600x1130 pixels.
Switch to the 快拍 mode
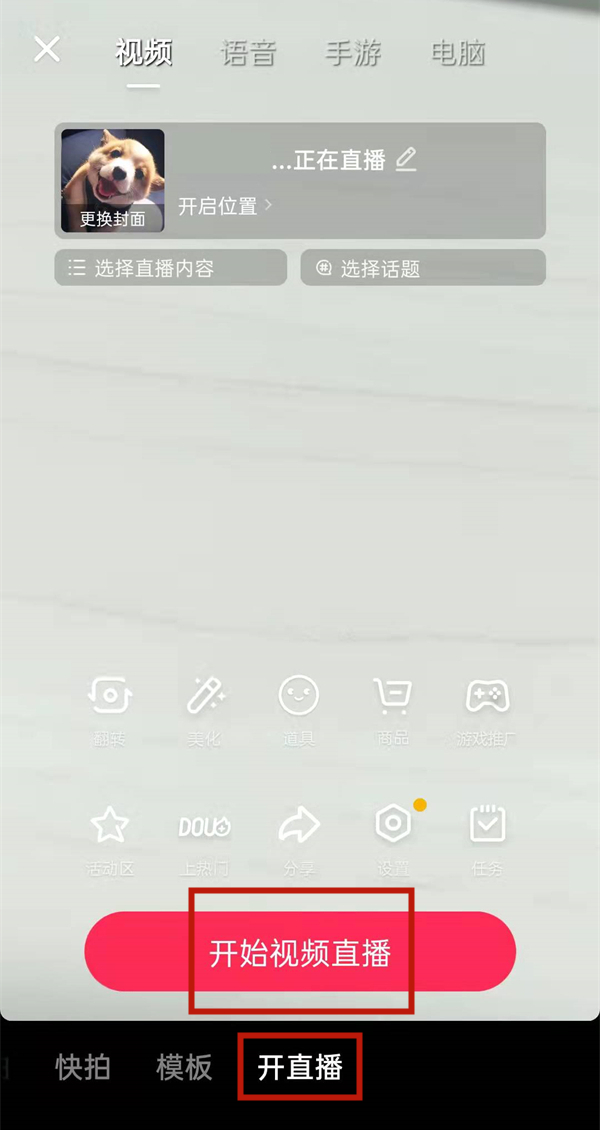(83, 1068)
